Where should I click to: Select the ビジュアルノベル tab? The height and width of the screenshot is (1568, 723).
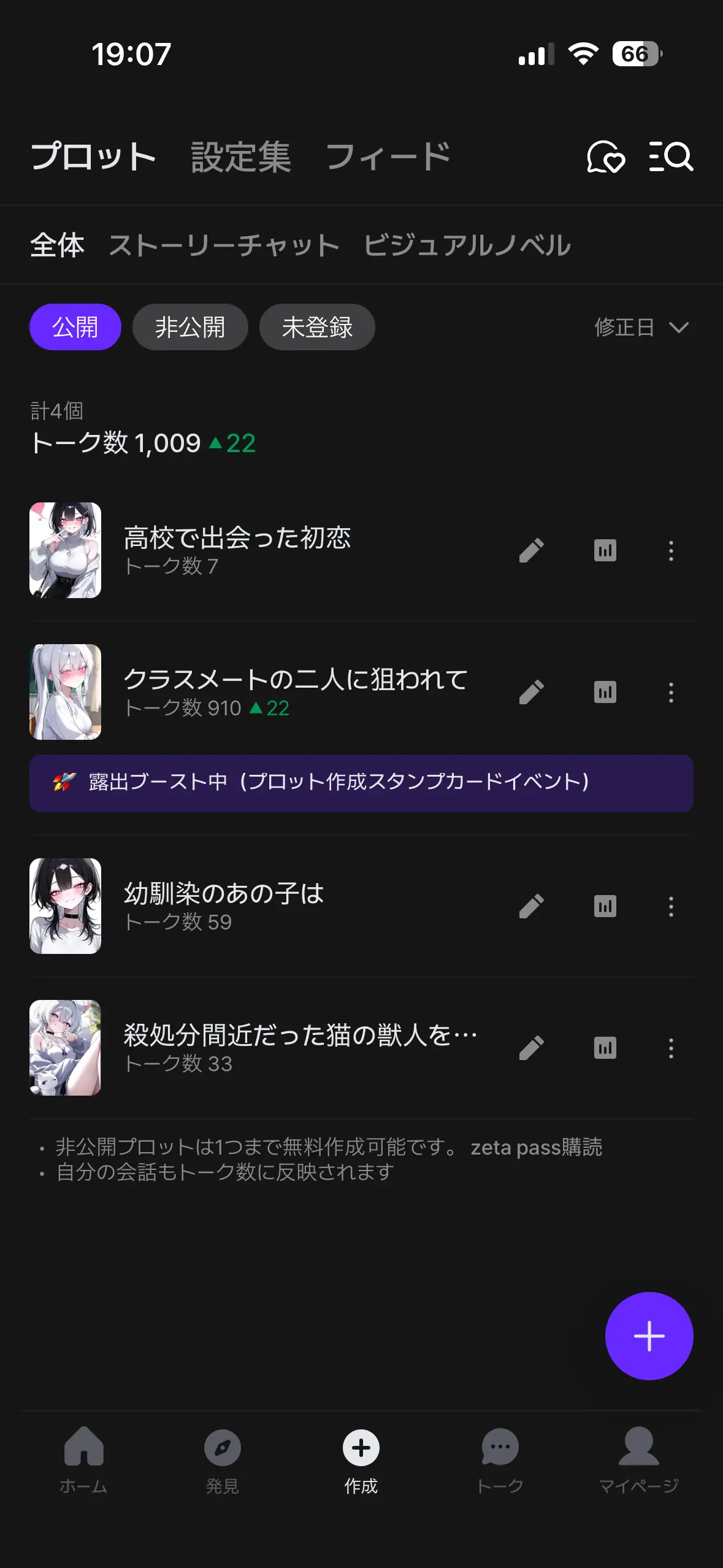point(467,245)
